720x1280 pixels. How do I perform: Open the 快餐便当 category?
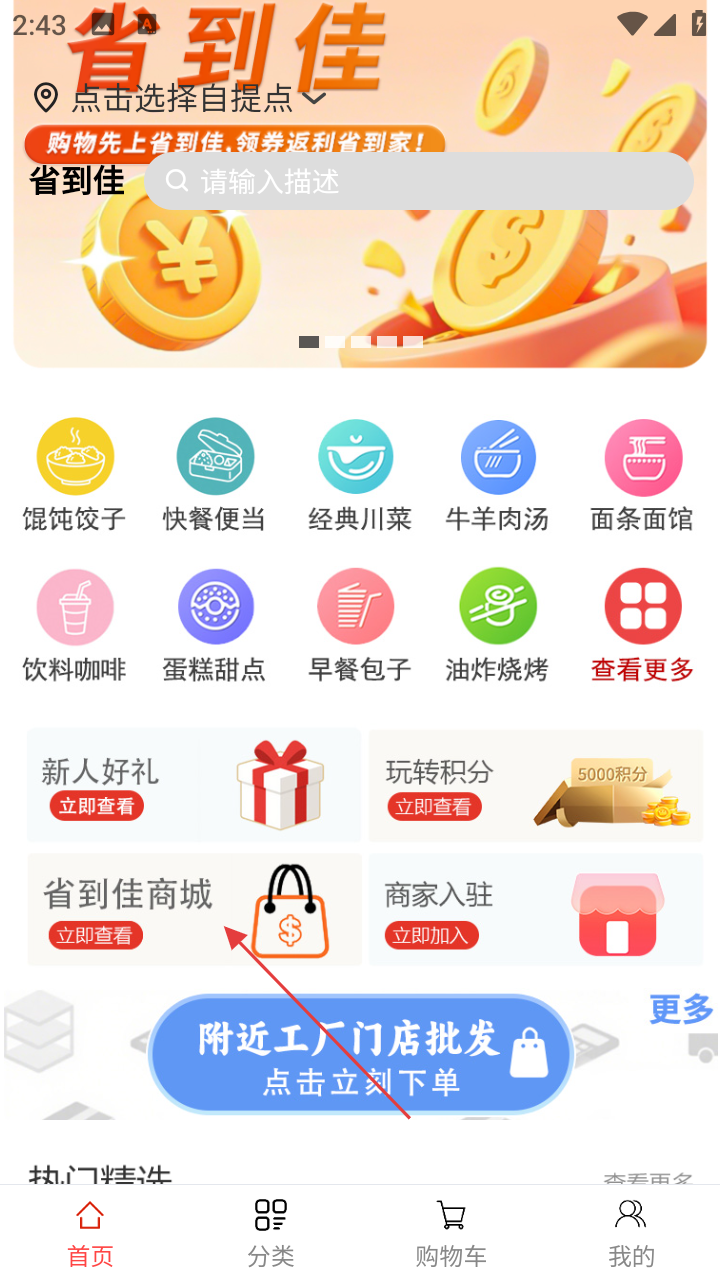(215, 475)
